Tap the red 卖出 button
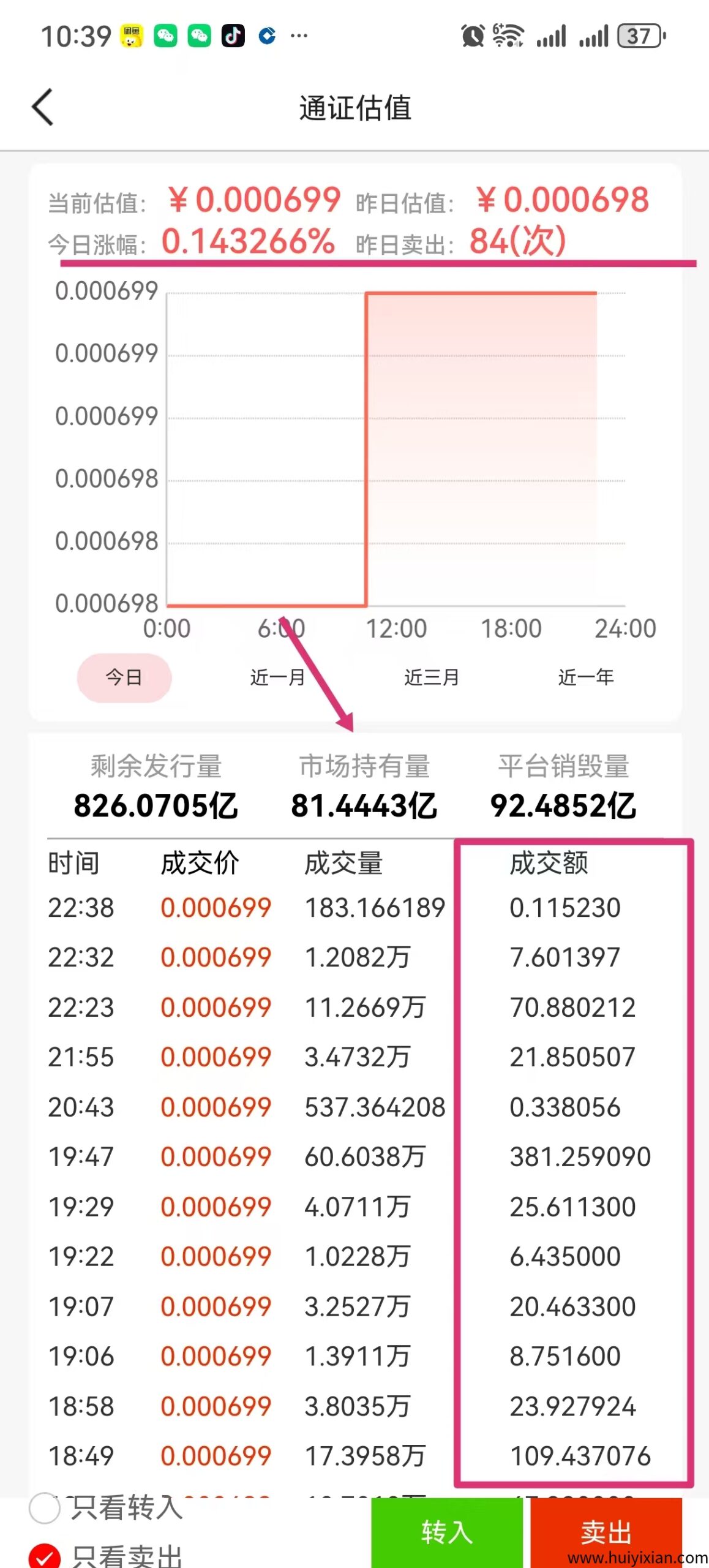 (x=606, y=1531)
